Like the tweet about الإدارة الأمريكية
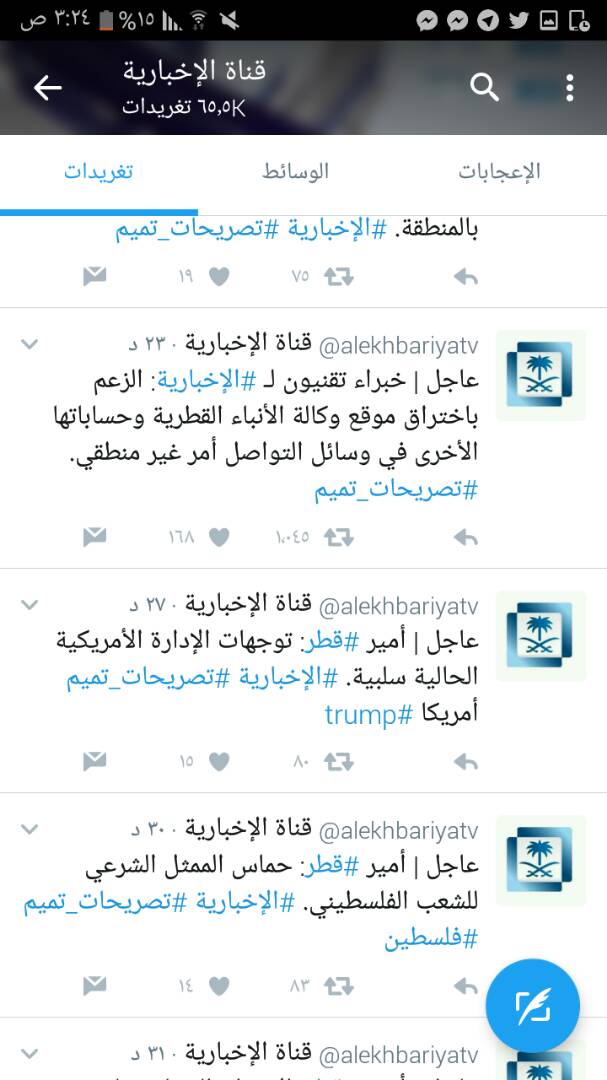Image resolution: width=607 pixels, height=1080 pixels. point(219,761)
